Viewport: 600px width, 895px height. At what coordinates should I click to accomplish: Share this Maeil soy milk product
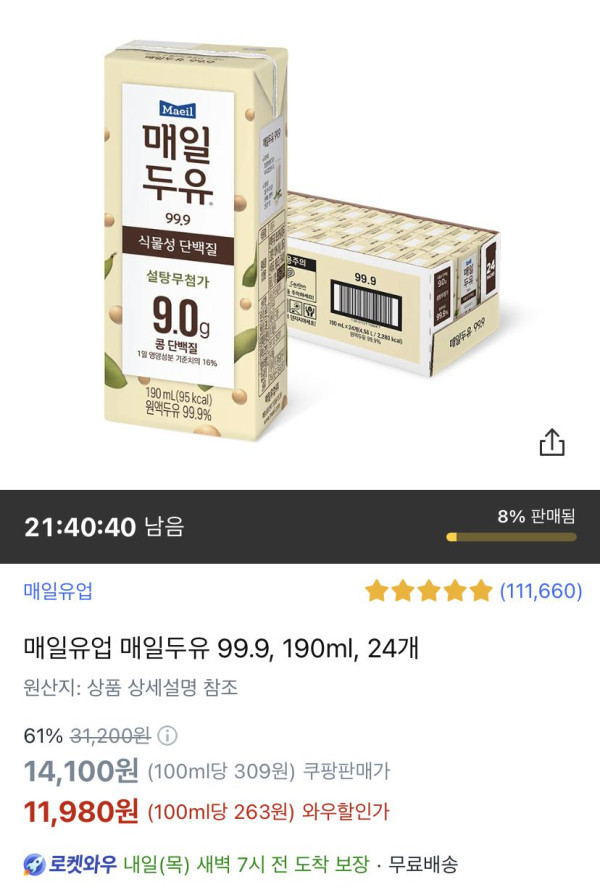(552, 443)
